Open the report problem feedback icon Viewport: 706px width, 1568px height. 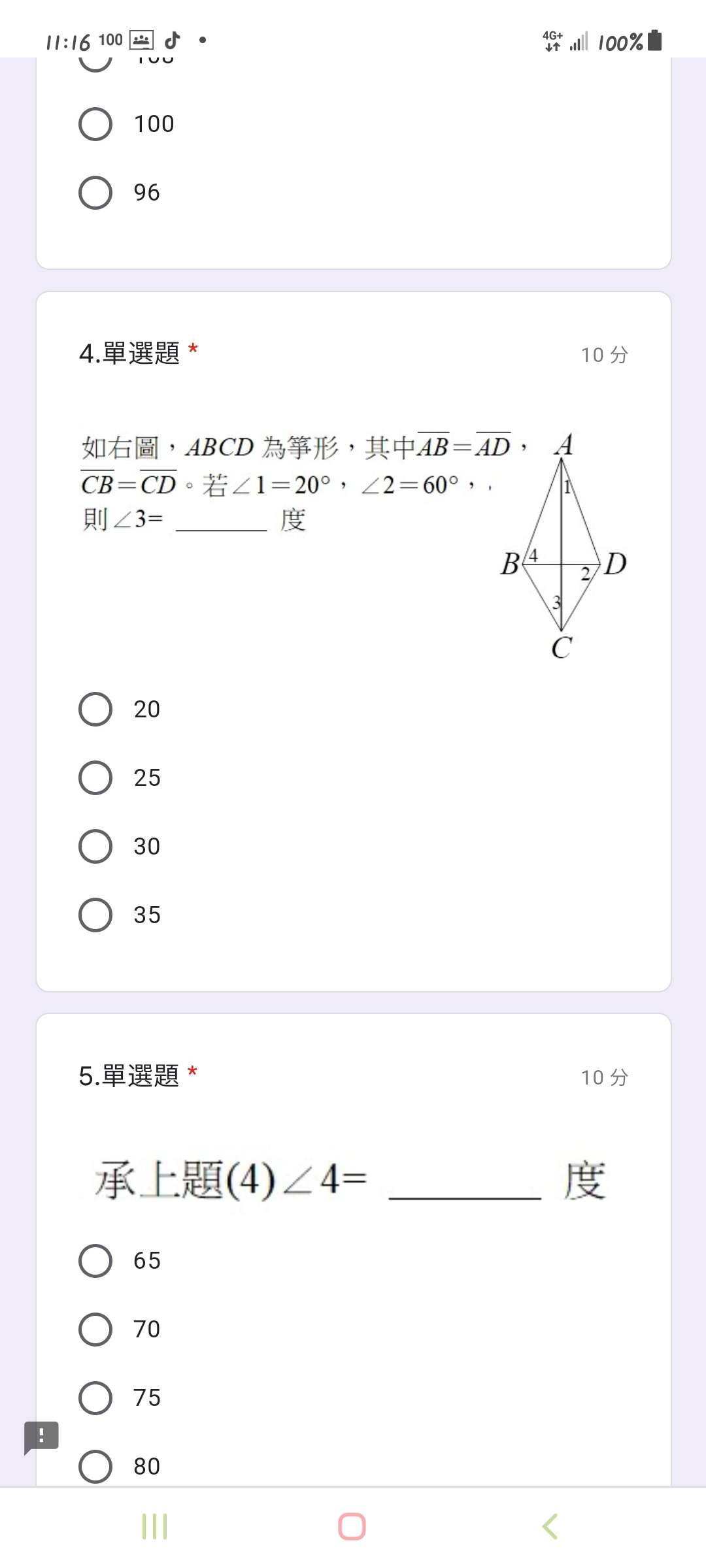41,1437
